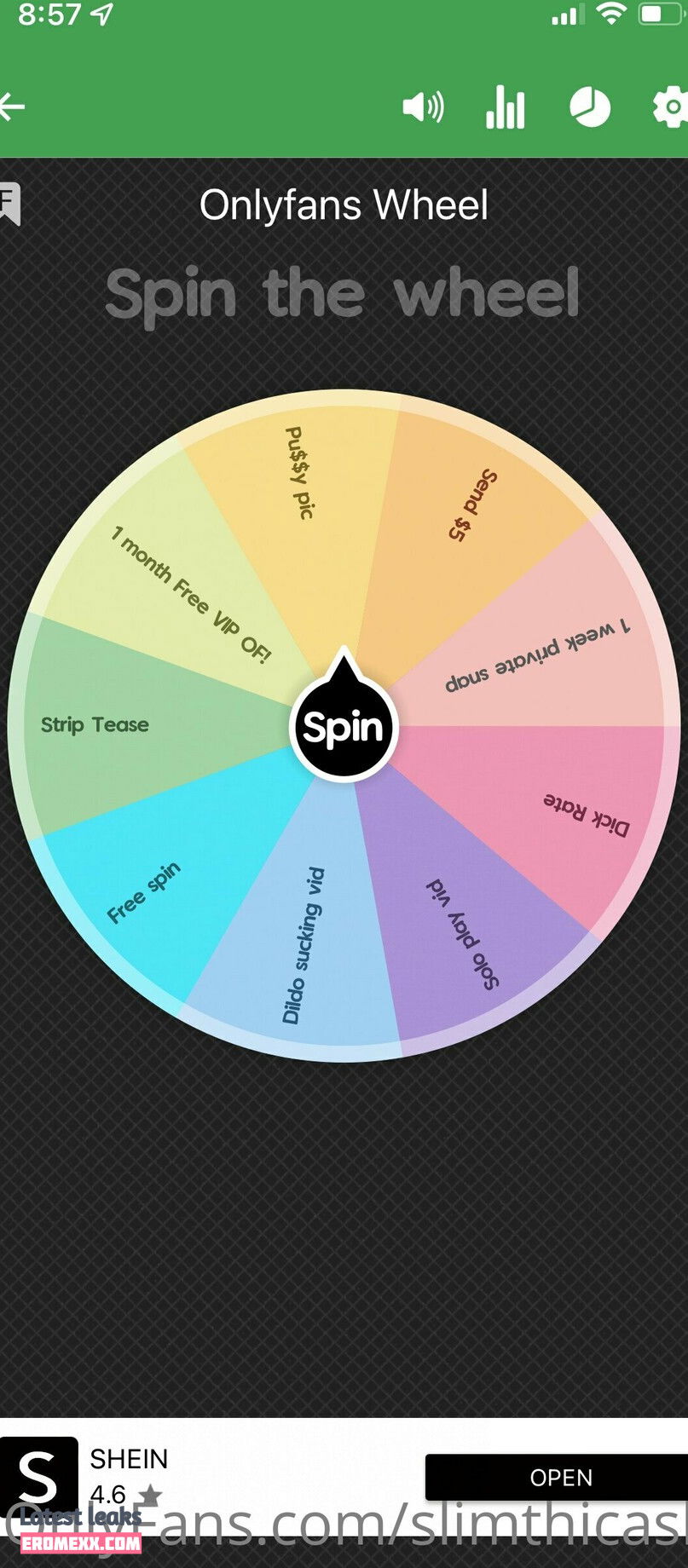Screen dimensions: 688x1568
Task: Open the settings gear
Action: tap(670, 107)
